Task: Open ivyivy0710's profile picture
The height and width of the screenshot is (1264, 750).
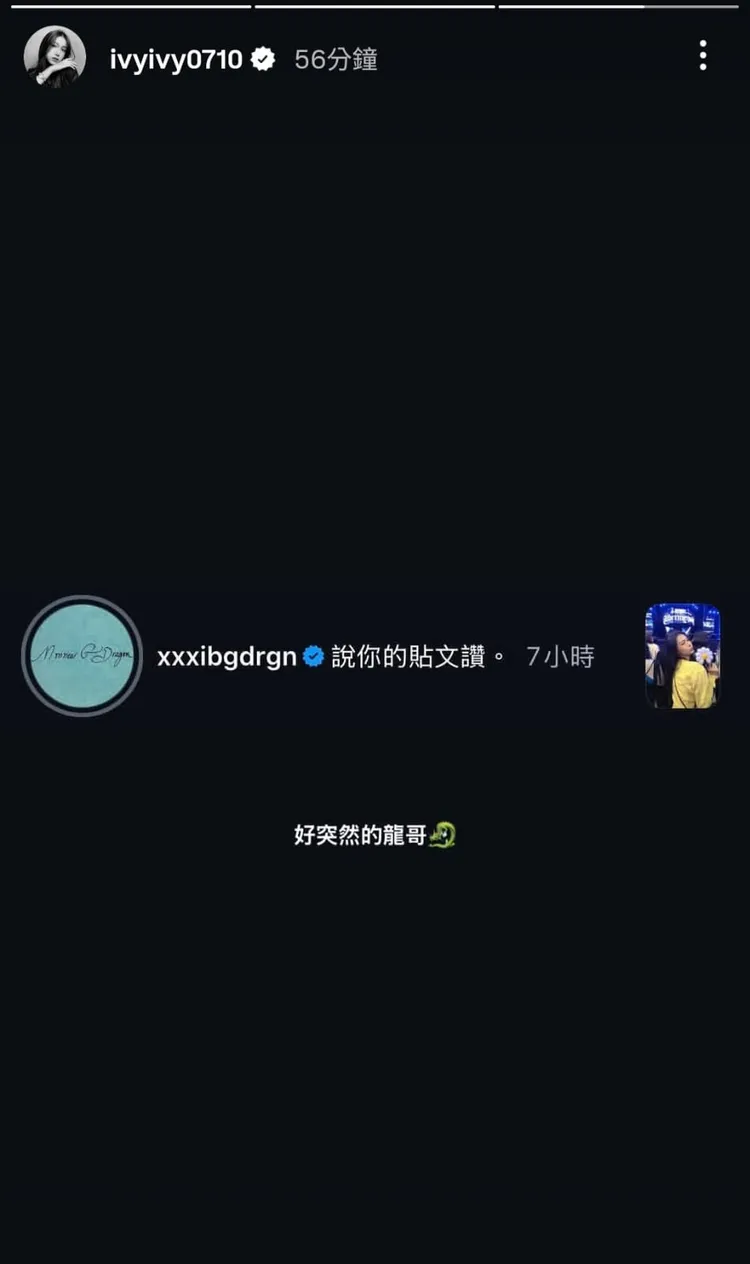Action: tap(55, 56)
